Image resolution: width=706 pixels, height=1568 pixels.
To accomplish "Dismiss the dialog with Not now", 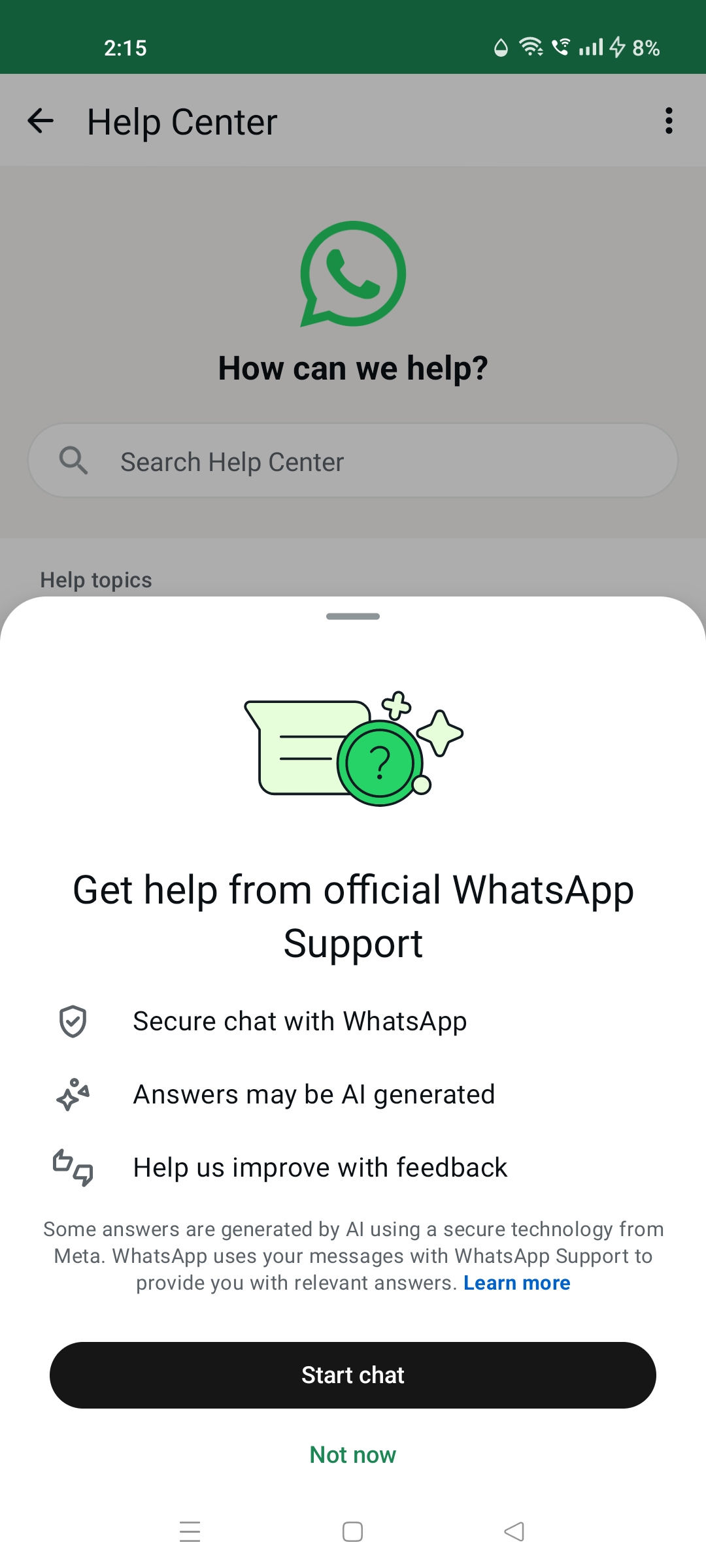I will [x=352, y=1454].
